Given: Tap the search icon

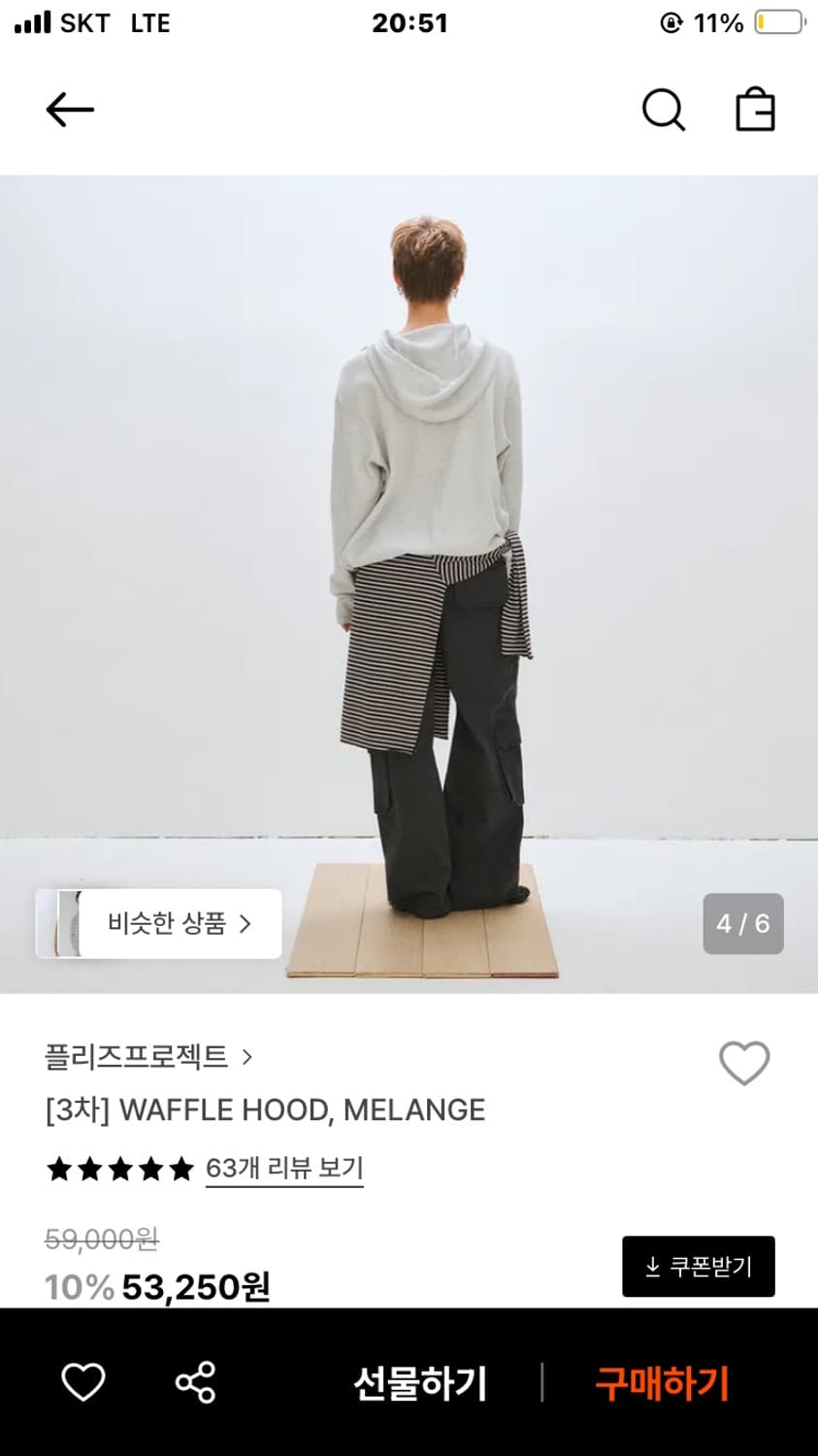Looking at the screenshot, I should [664, 110].
